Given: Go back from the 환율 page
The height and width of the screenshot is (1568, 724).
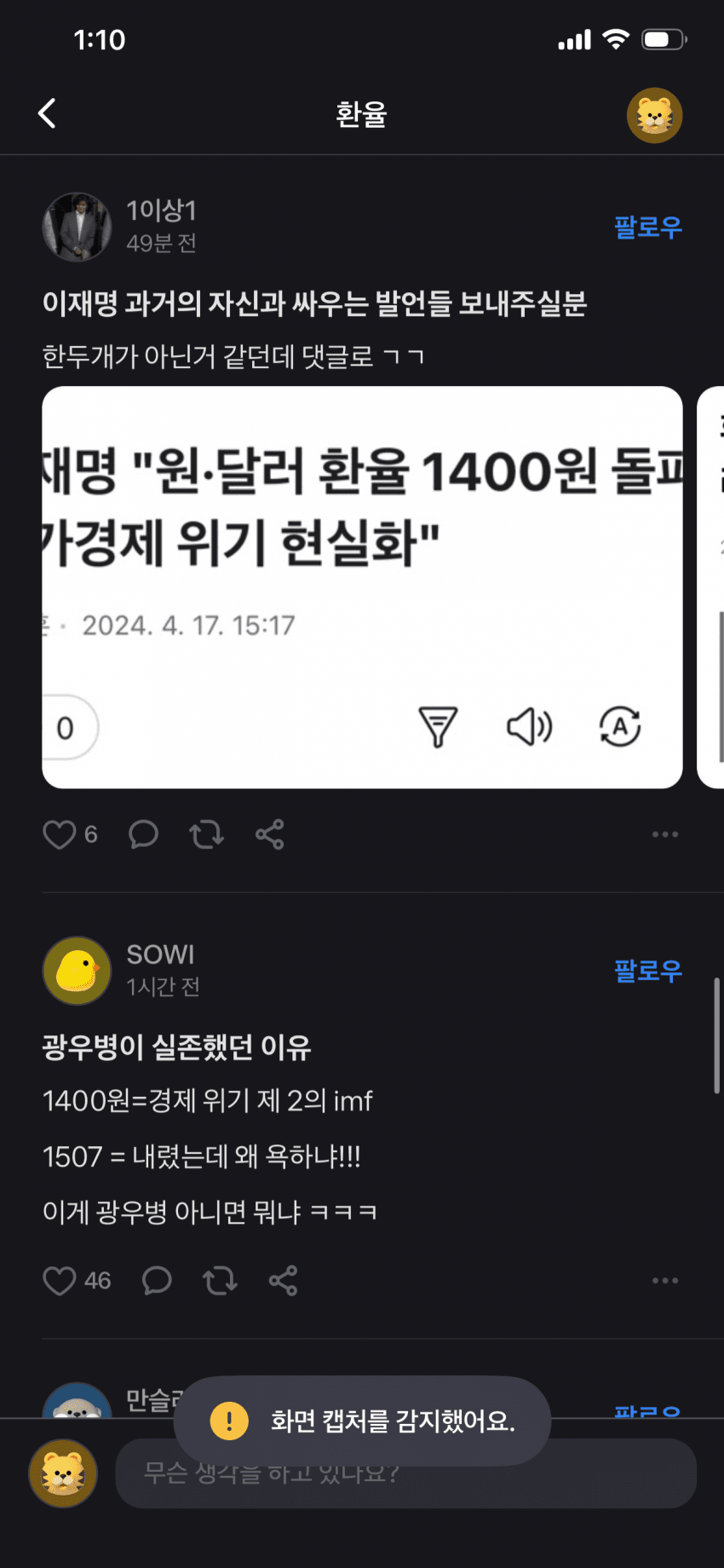Looking at the screenshot, I should point(48,113).
